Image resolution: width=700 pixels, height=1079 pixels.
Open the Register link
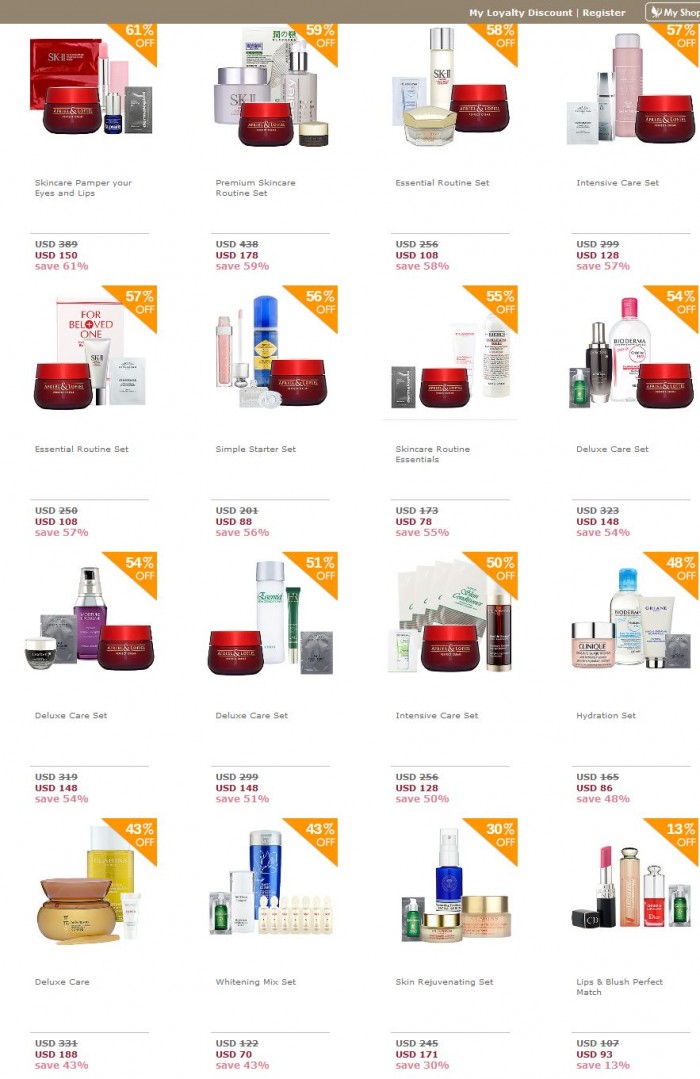point(604,13)
